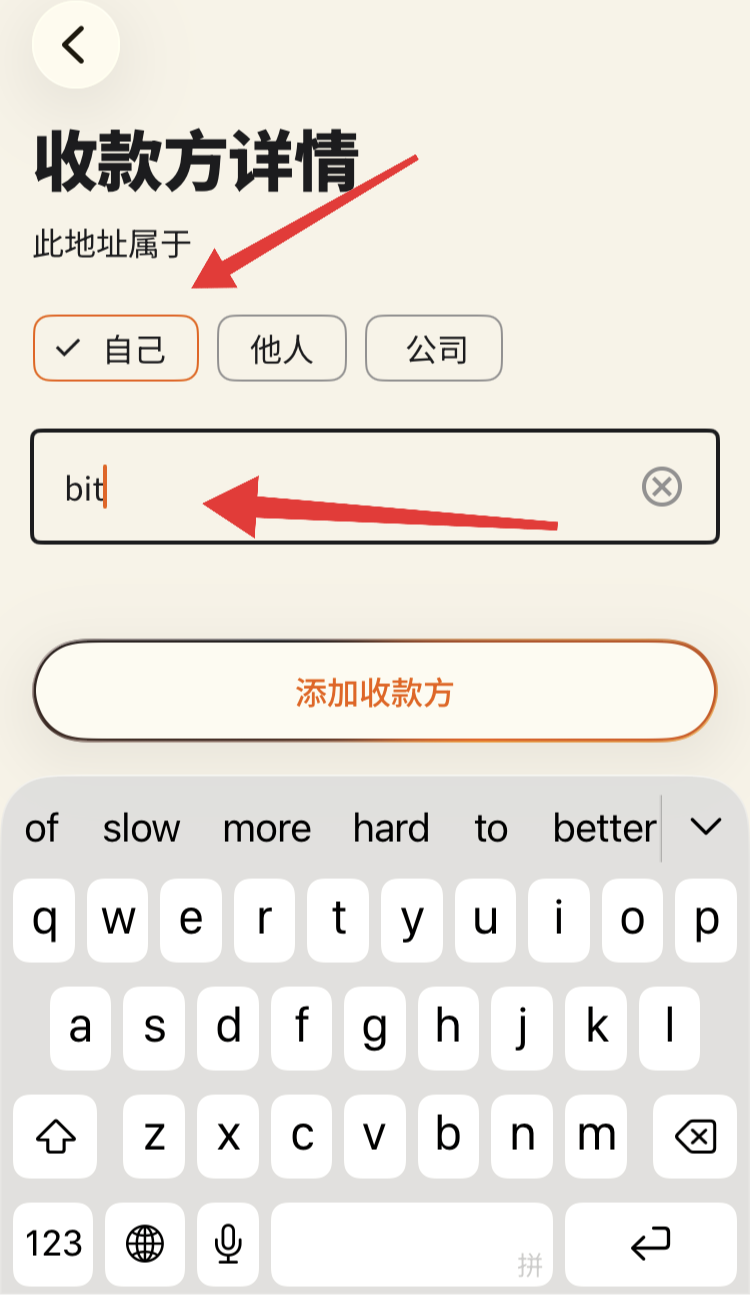
Task: Choose the 公司 option
Action: [434, 348]
